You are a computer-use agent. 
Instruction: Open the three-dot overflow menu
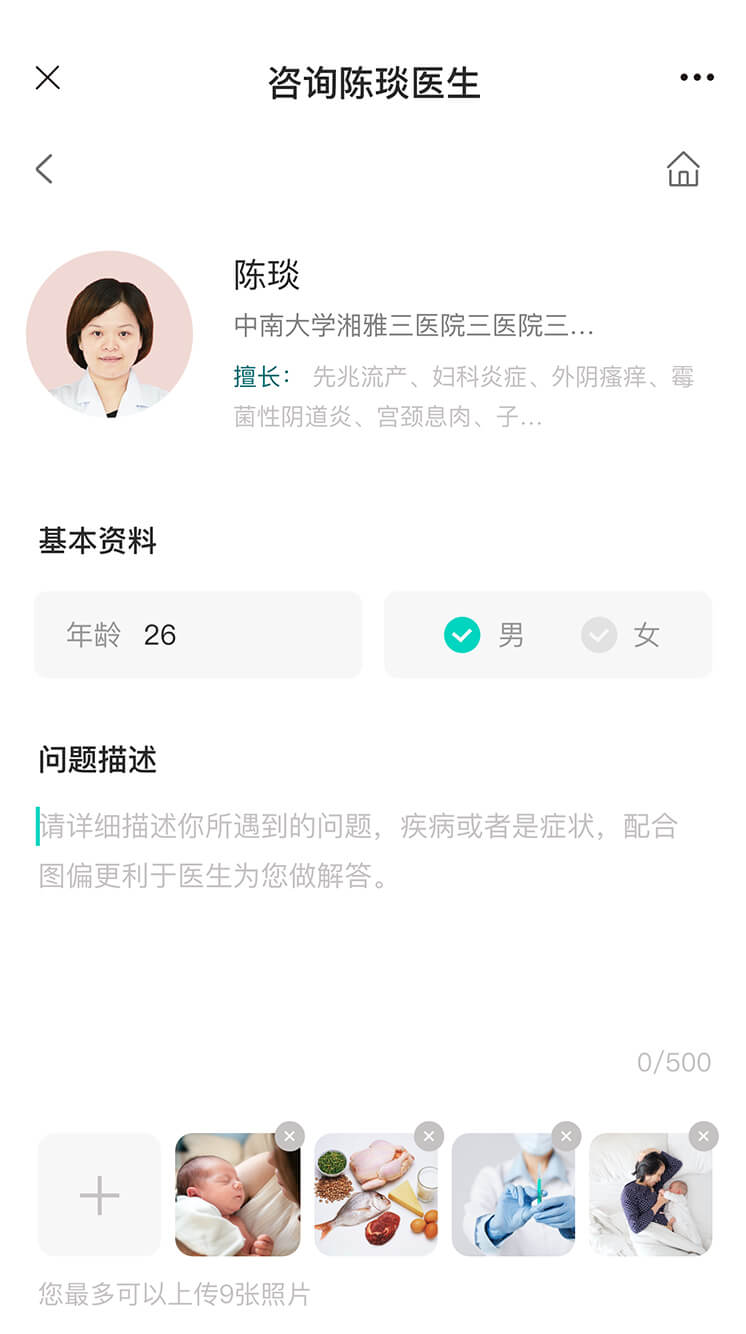(696, 78)
